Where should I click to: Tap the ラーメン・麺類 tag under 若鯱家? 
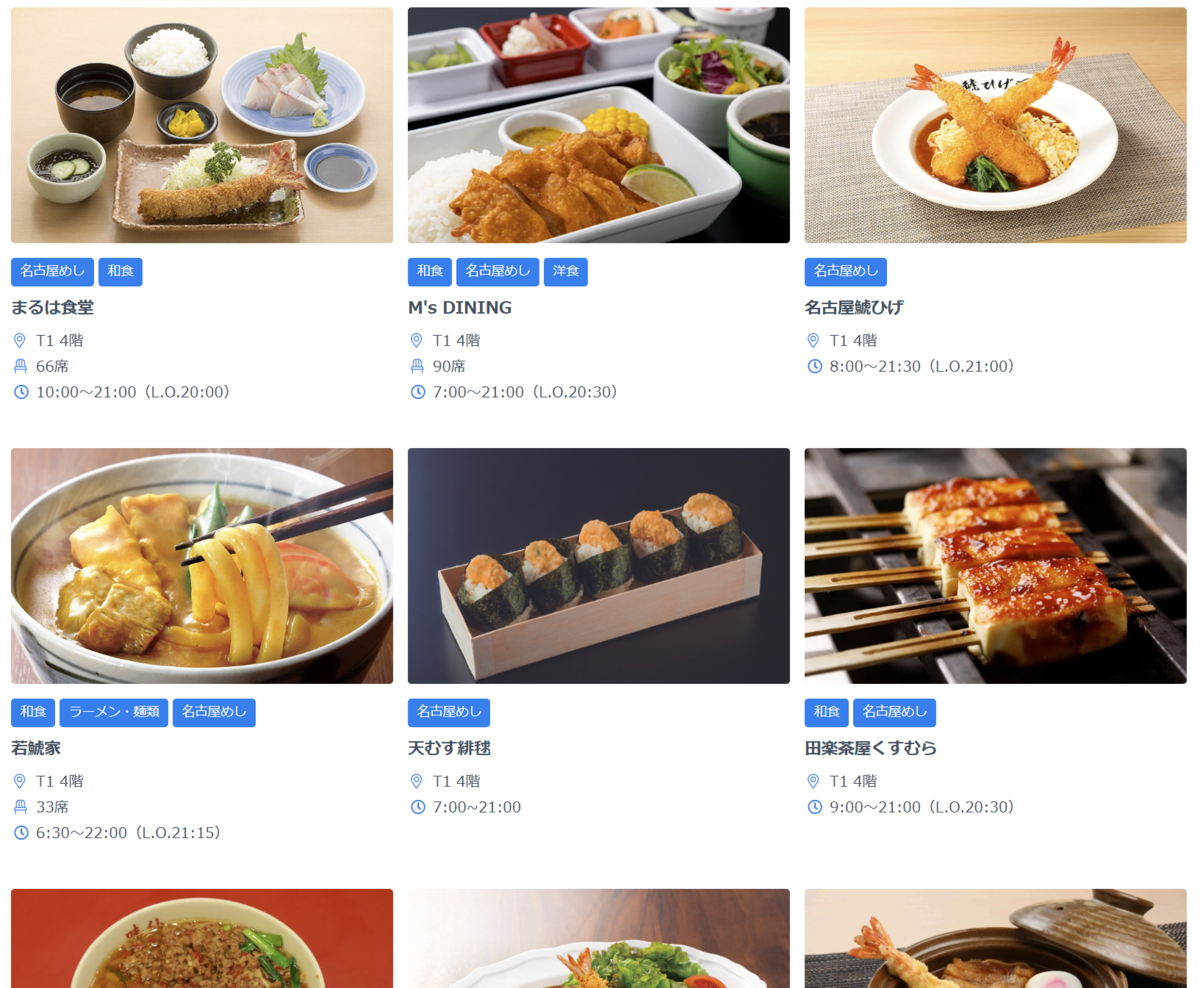coord(114,712)
